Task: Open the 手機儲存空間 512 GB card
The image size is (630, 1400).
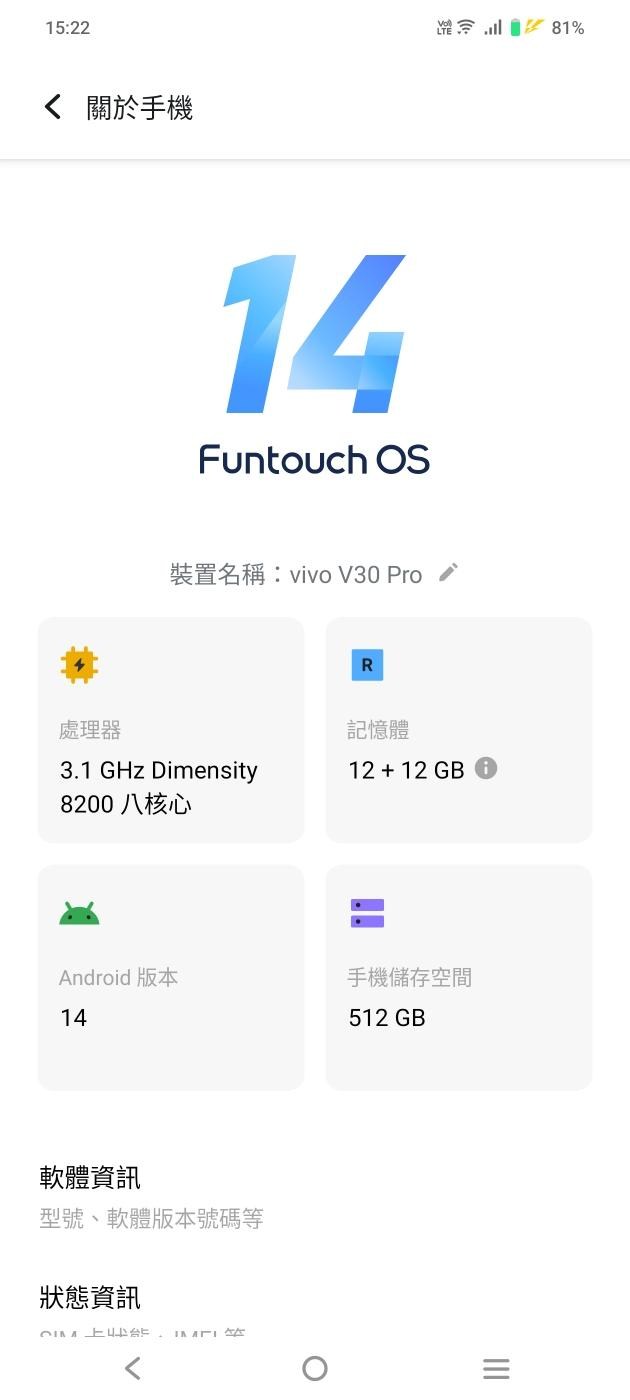Action: click(x=458, y=977)
